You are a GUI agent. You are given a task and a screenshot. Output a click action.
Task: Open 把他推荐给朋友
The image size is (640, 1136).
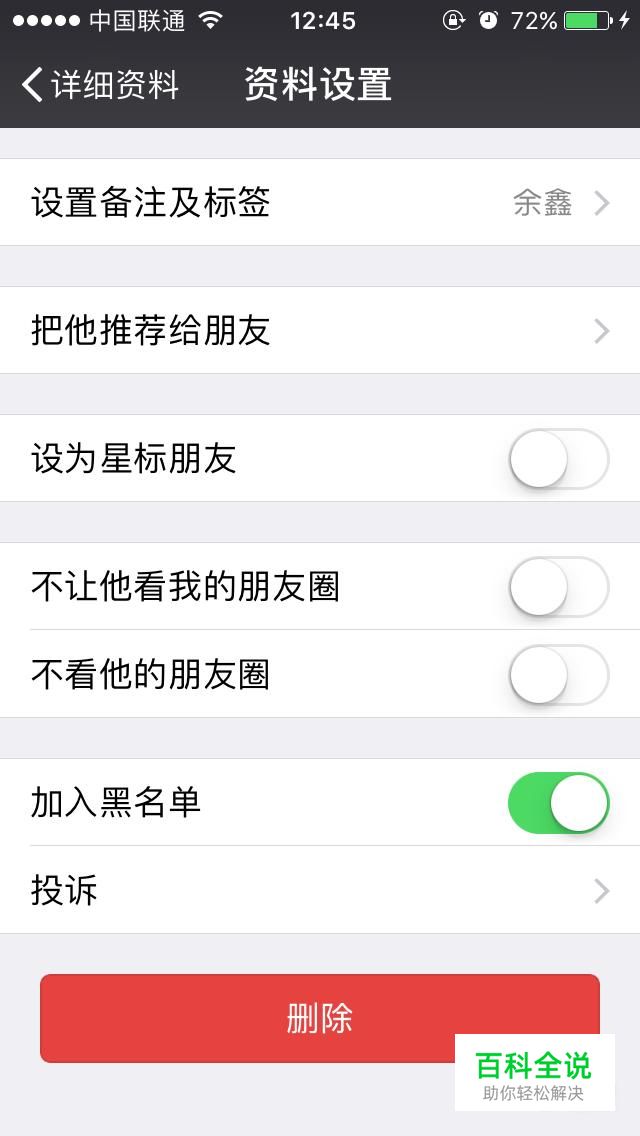pyautogui.click(x=320, y=331)
